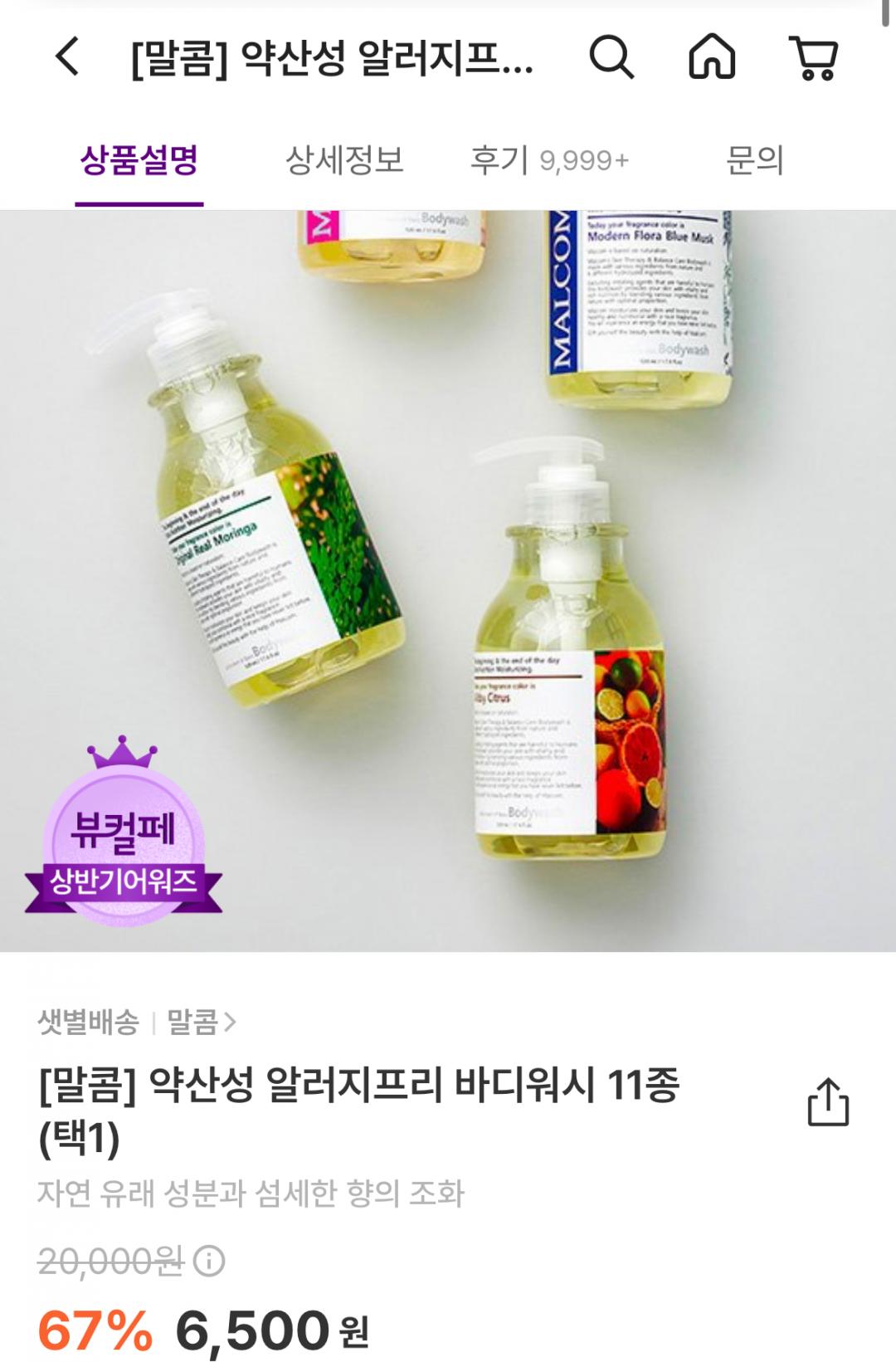This screenshot has width=896, height=1362.
Task: Switch to the 문의 tab
Action: [754, 159]
